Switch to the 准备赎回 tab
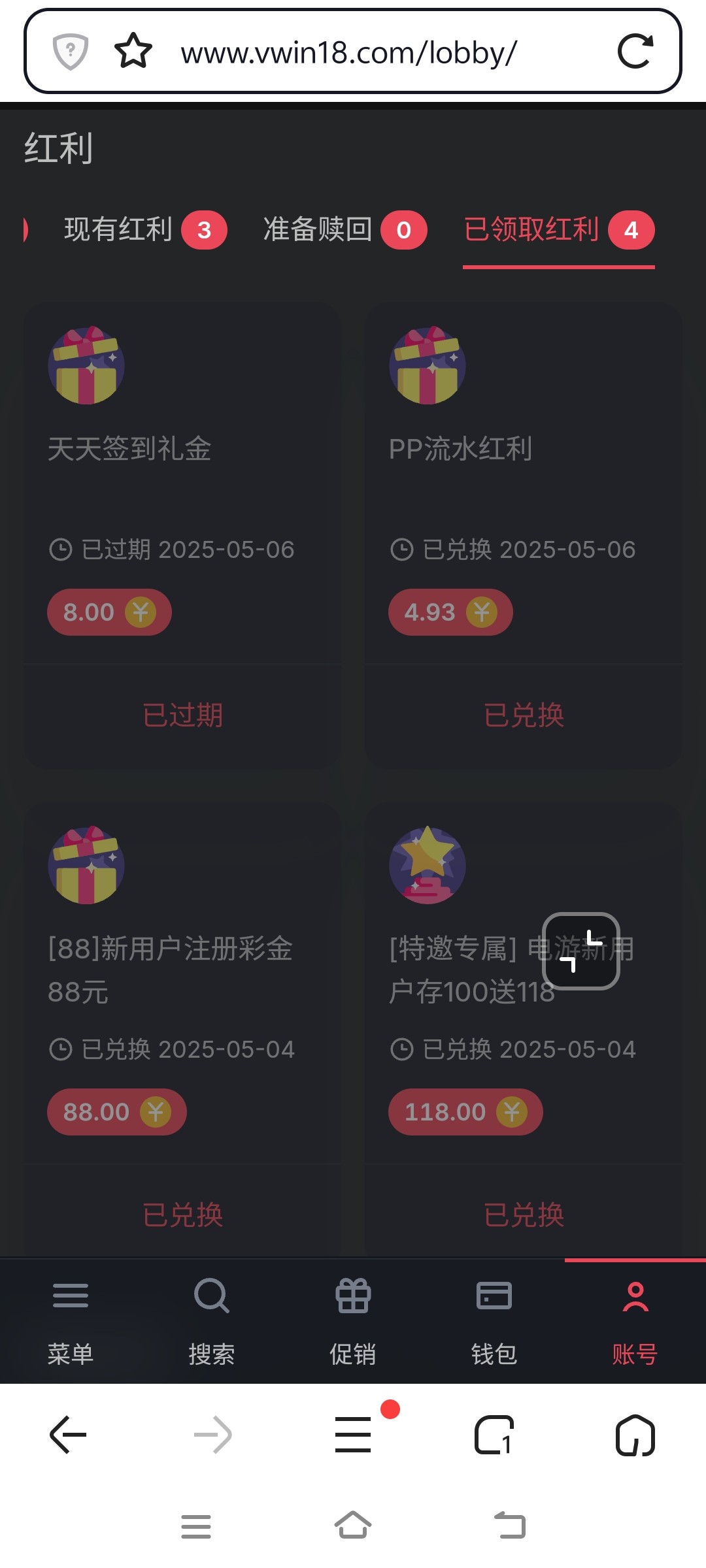The width and height of the screenshot is (706, 1568). click(x=317, y=230)
